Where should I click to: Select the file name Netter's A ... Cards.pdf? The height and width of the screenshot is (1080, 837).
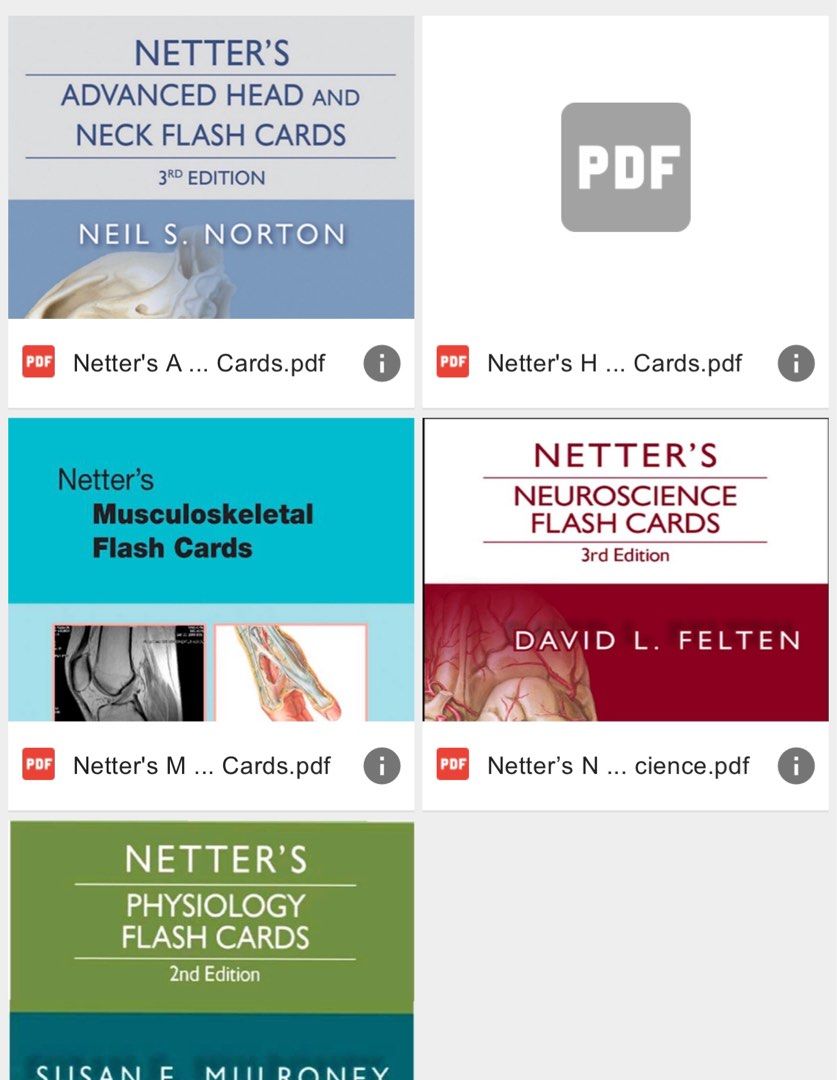pos(197,364)
